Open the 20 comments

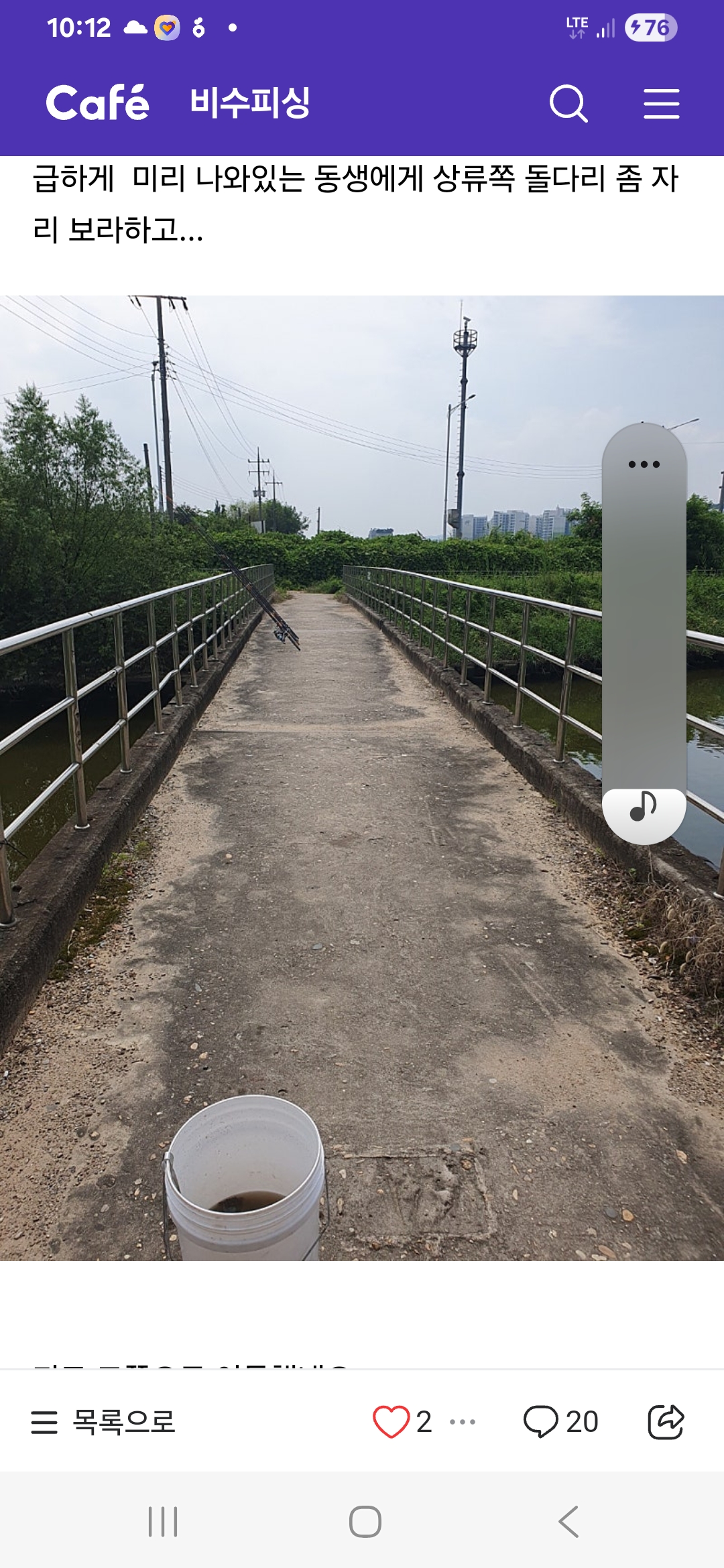coord(560,1421)
